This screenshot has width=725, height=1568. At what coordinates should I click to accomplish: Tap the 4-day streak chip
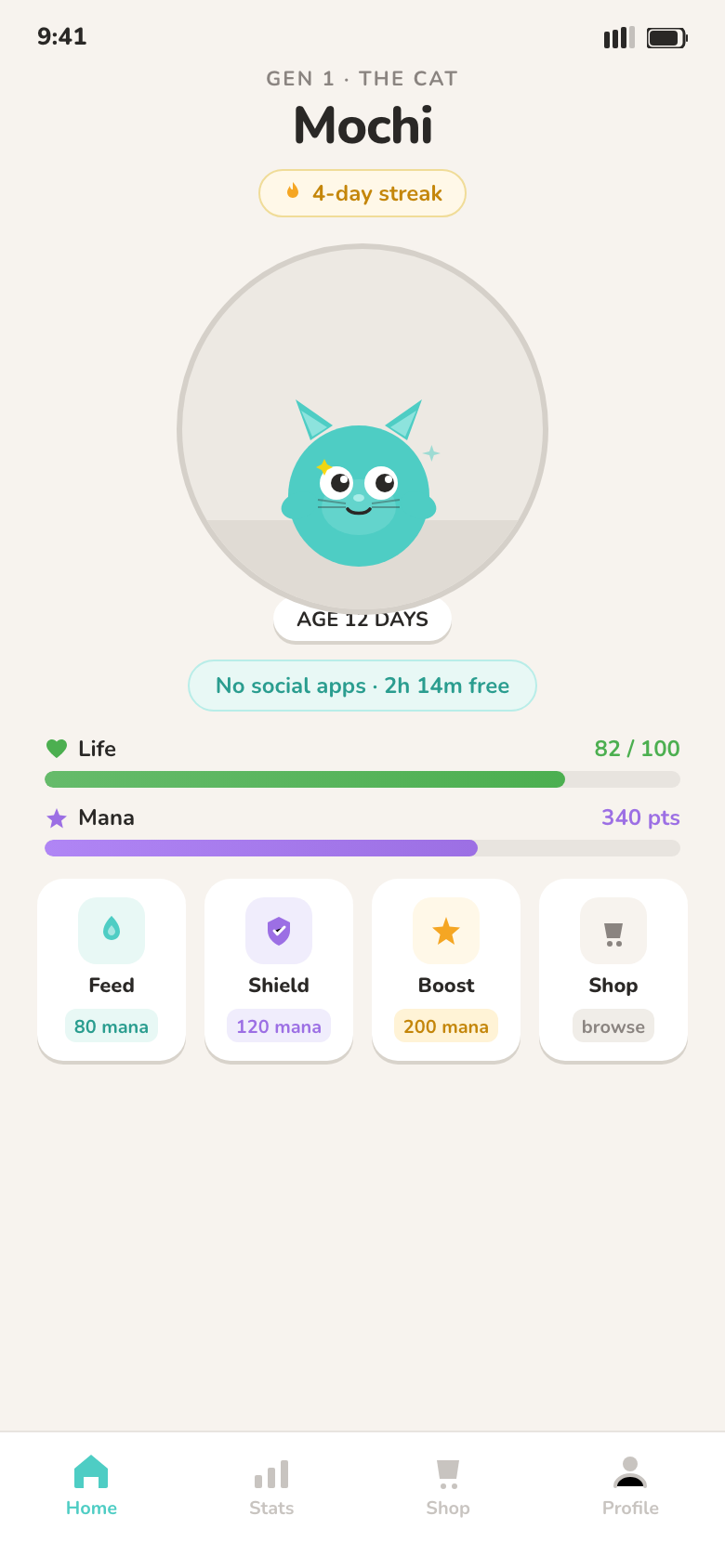[x=362, y=193]
